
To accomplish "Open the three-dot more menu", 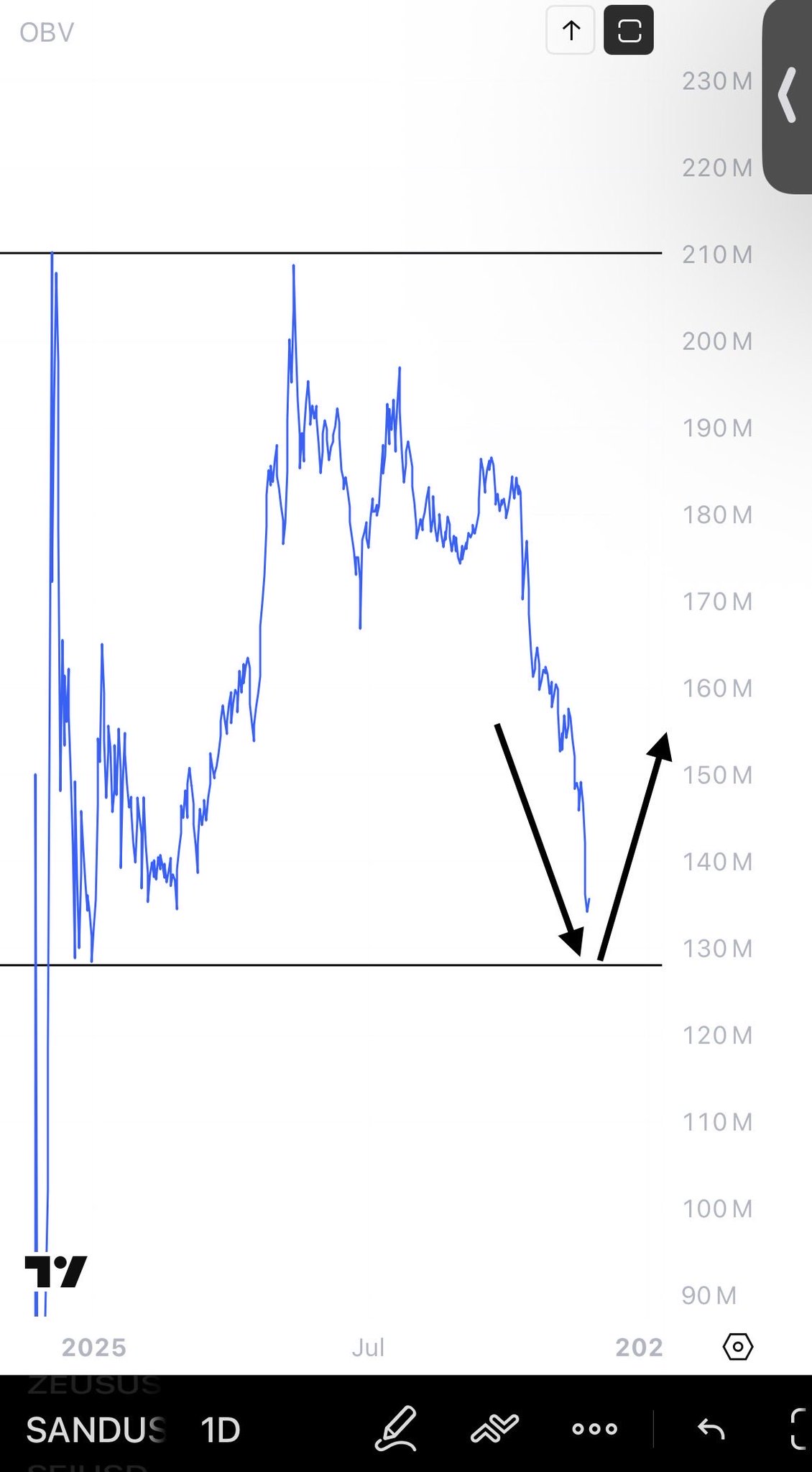I will (594, 1428).
